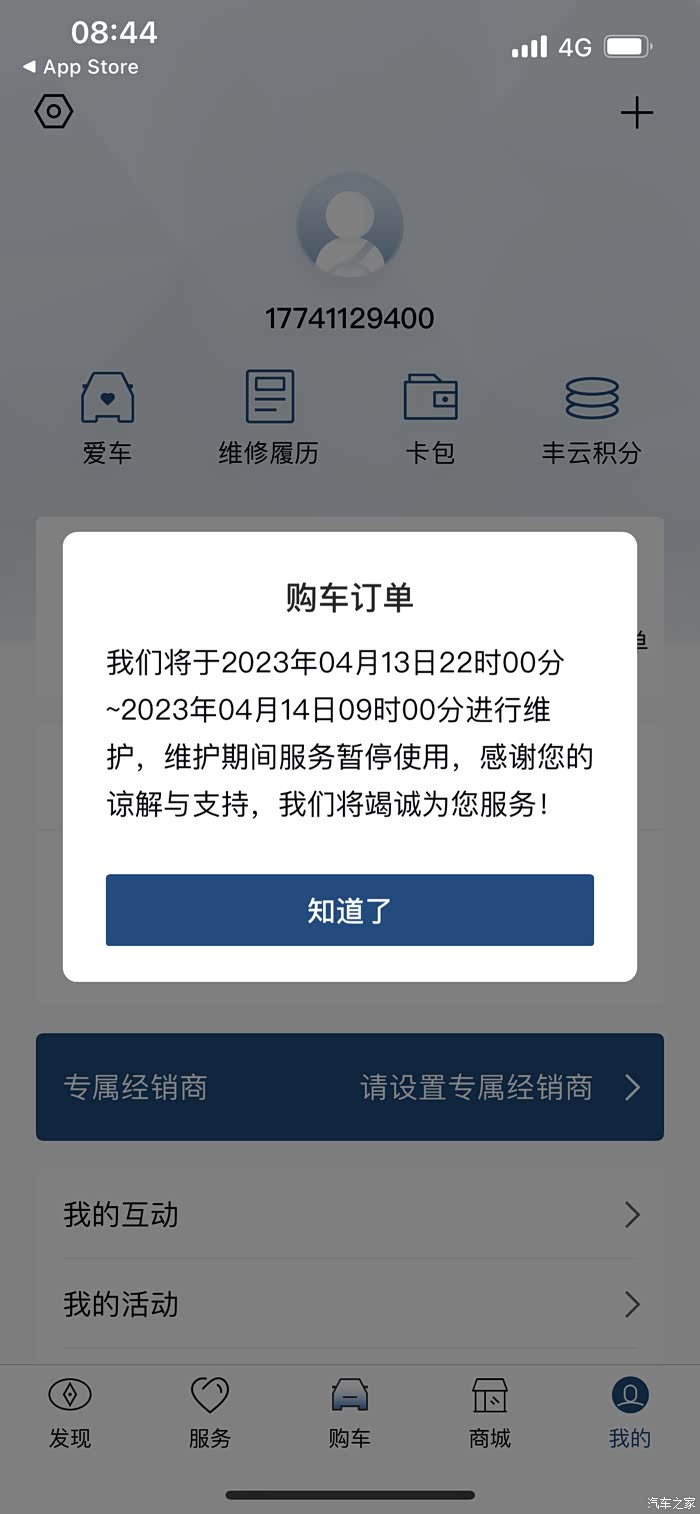
Task: Open the hexagon settings icon
Action: [54, 111]
